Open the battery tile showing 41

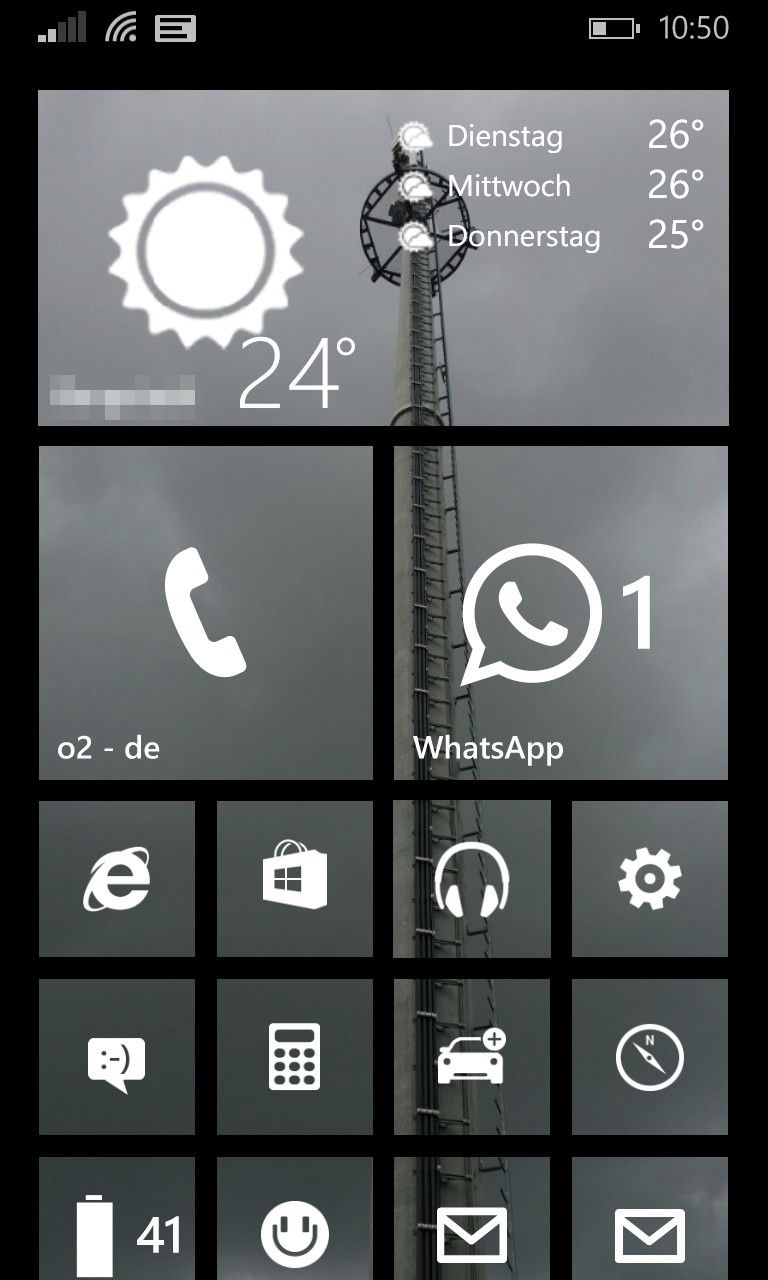click(x=116, y=1218)
